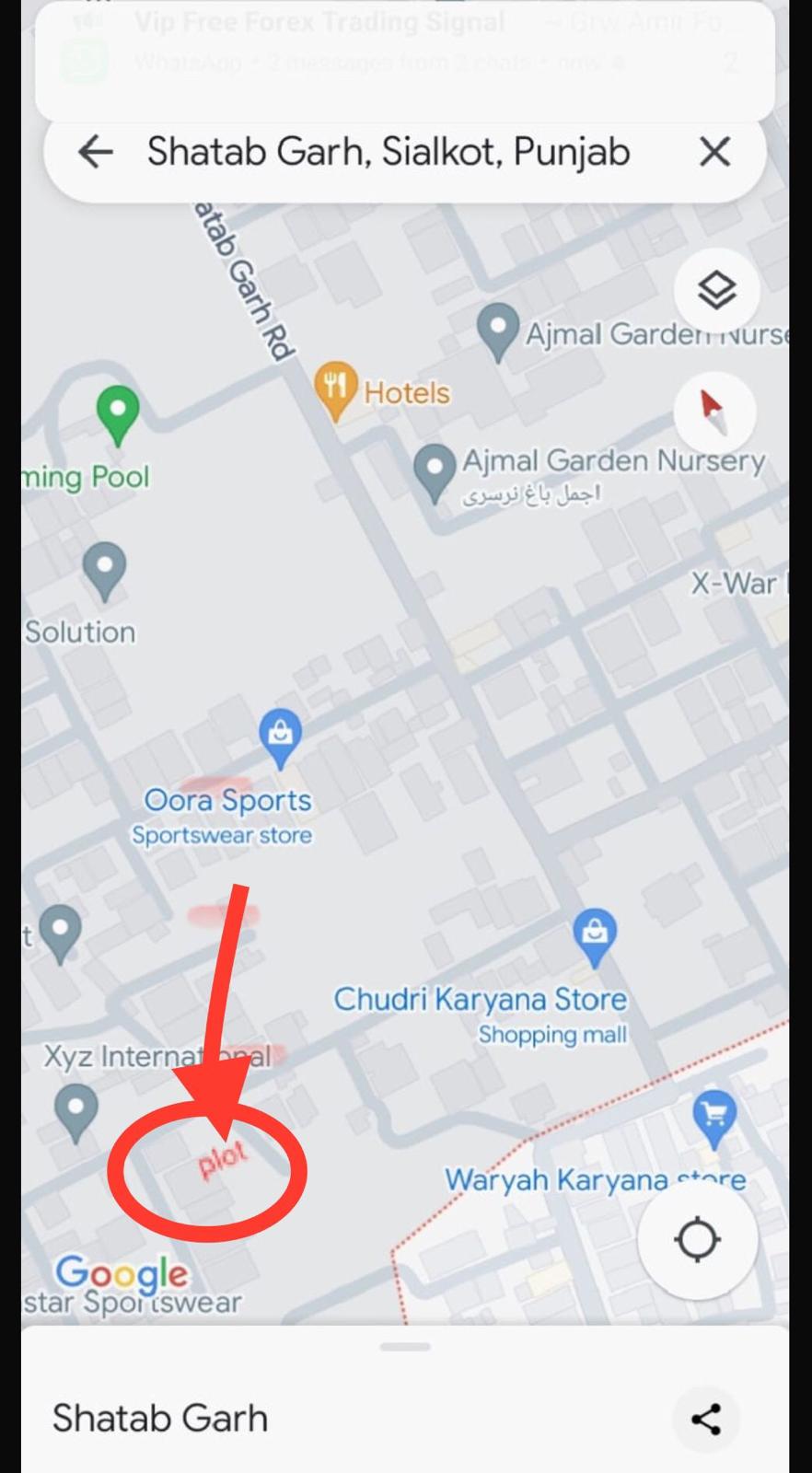Viewport: 812px width, 1473px height.
Task: Tap the Hotels restaurant marker
Action: 336,387
